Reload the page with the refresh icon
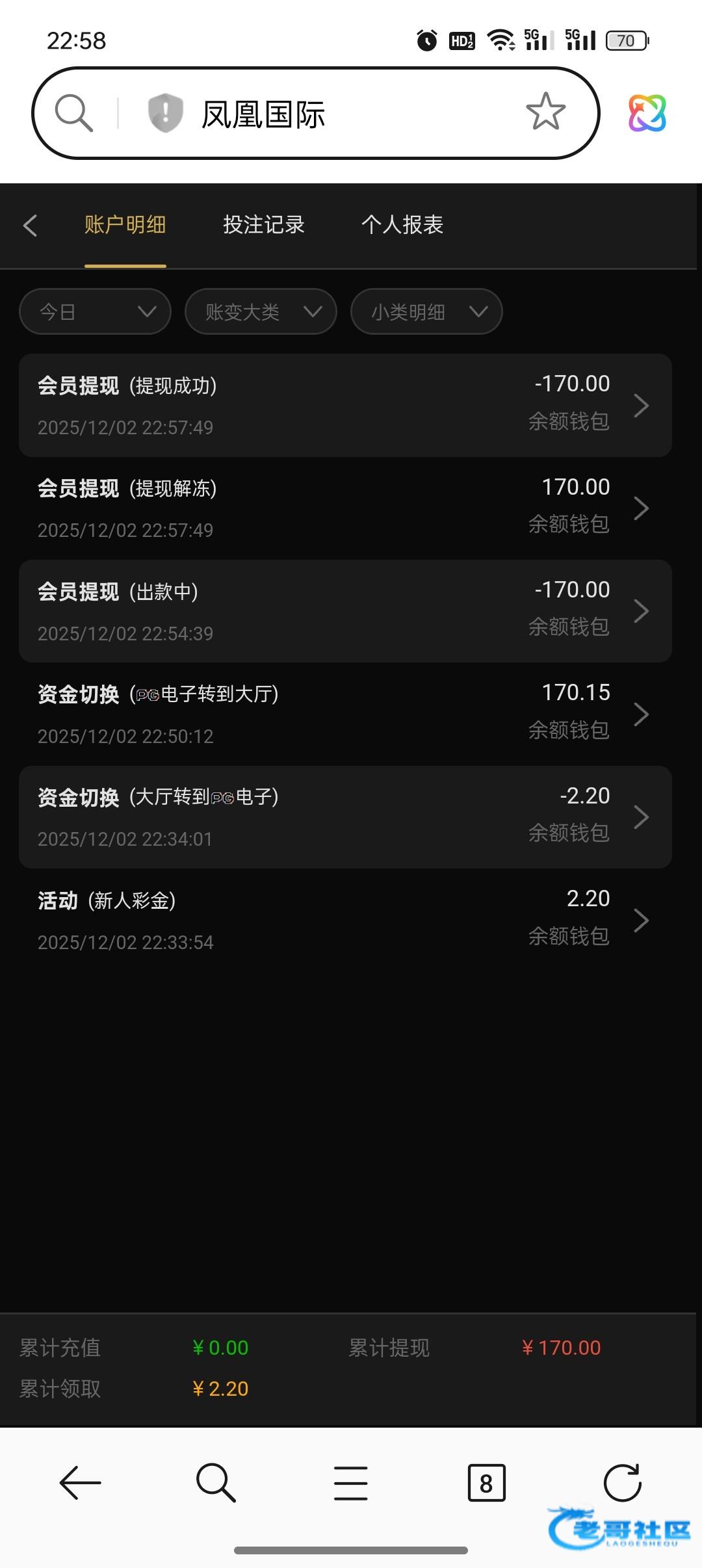Image resolution: width=702 pixels, height=1568 pixels. click(x=622, y=1483)
